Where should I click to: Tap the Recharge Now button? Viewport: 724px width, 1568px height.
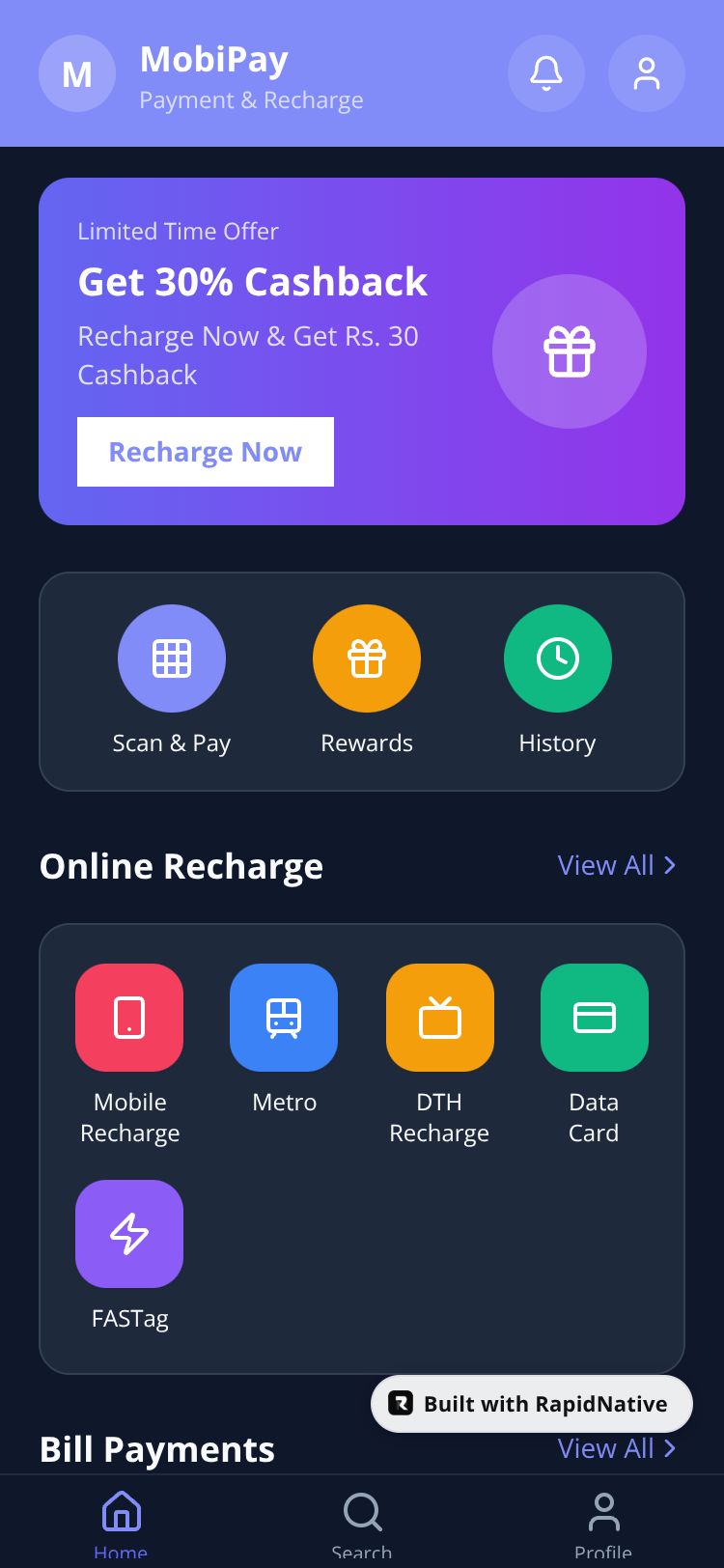(206, 452)
